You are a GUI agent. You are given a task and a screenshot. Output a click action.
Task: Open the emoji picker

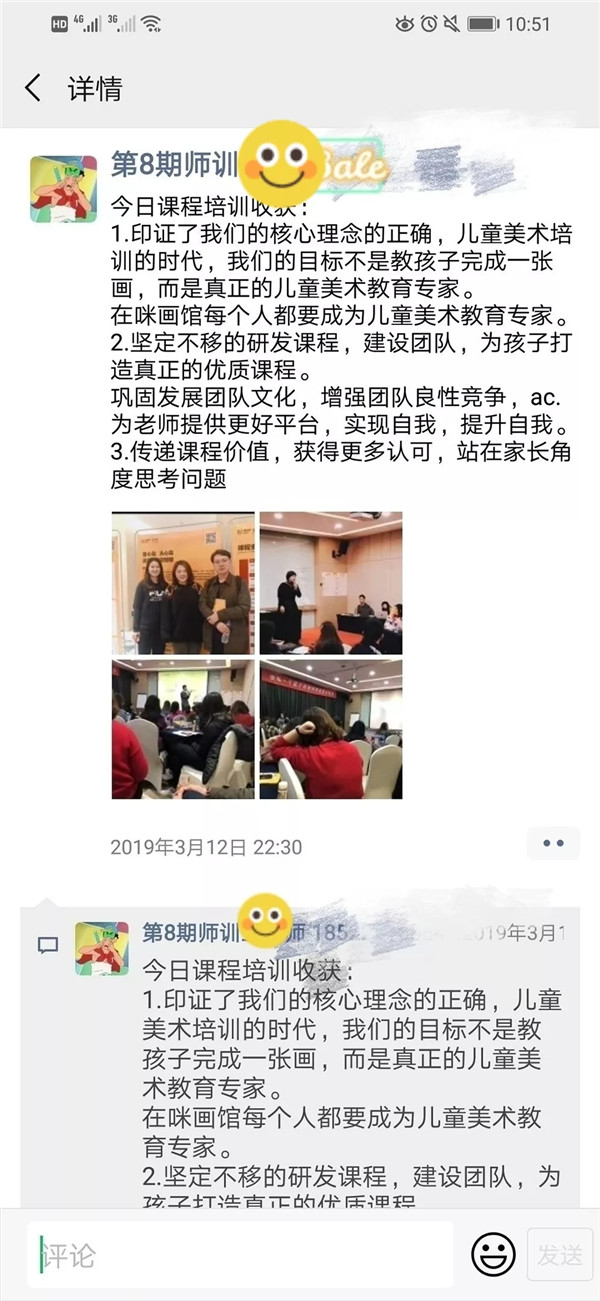click(493, 1254)
